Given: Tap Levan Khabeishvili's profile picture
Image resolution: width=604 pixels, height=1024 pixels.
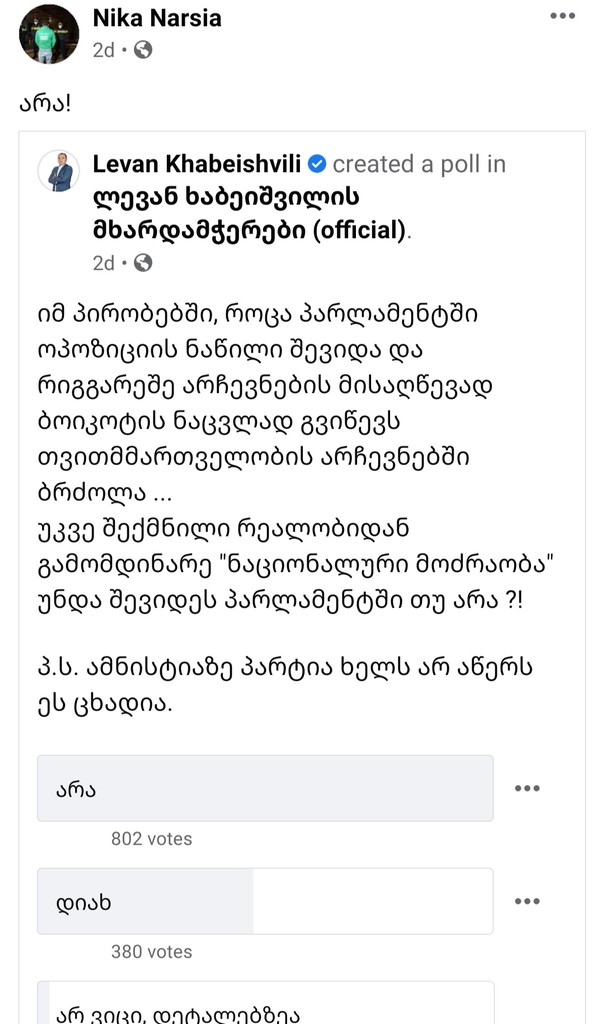Looking at the screenshot, I should pos(60,172).
